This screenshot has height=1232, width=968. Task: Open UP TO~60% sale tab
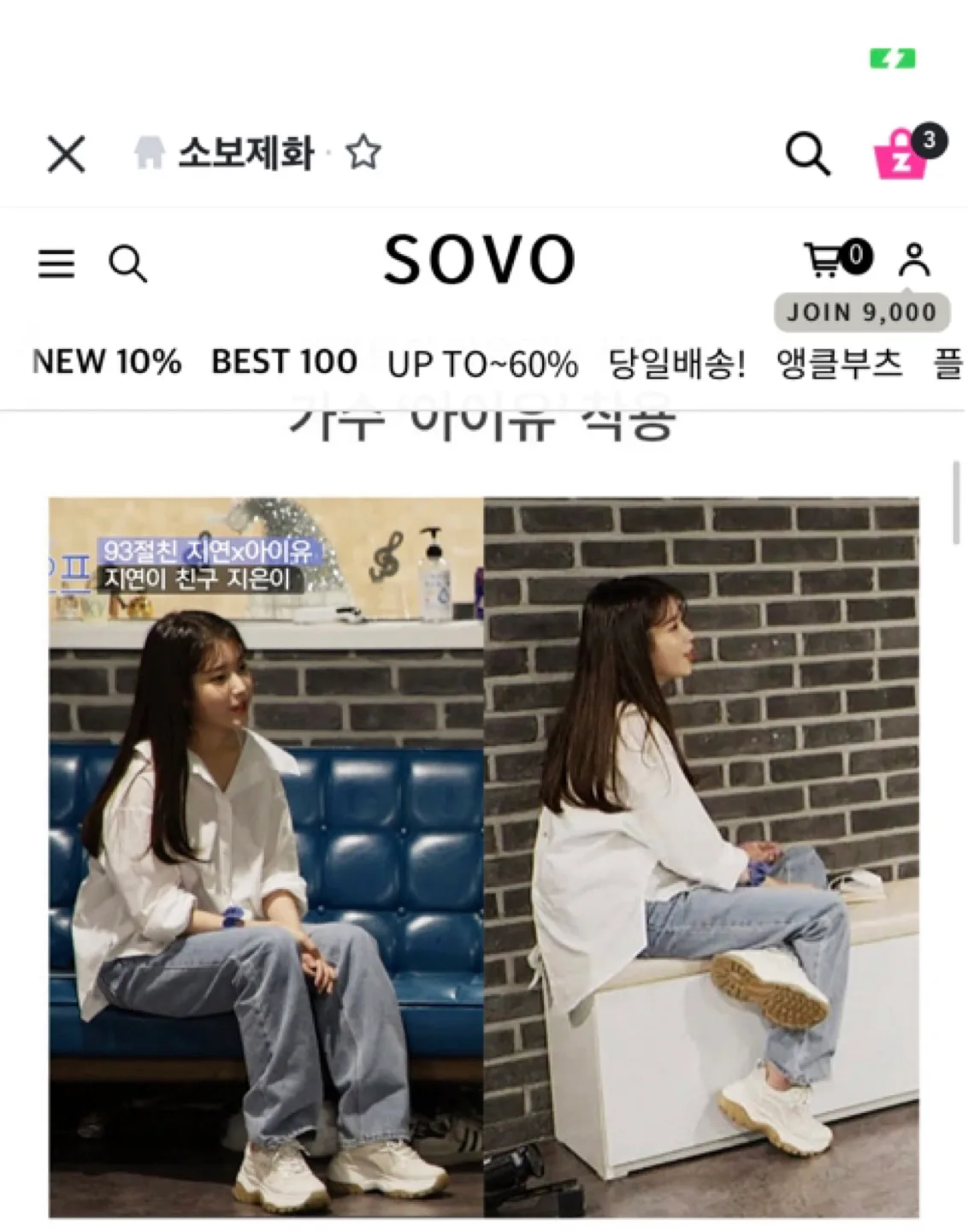(x=482, y=364)
